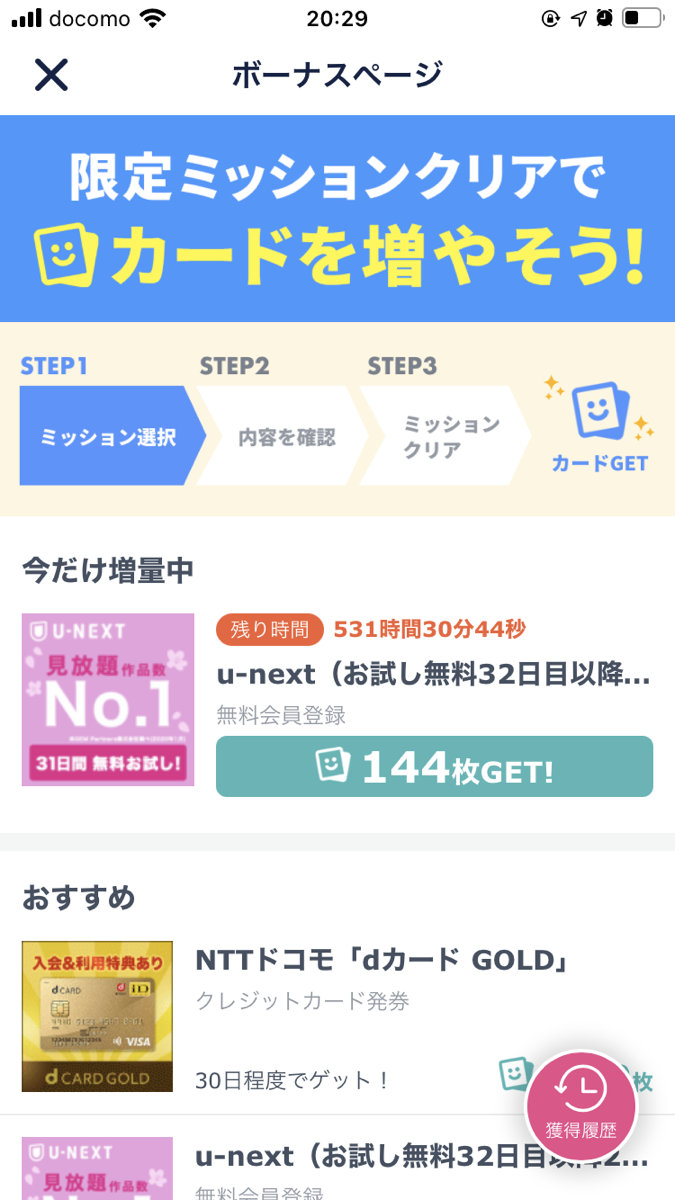This screenshot has height=1200, width=675.
Task: Close the ボーナスページ screen
Action: coord(51,75)
